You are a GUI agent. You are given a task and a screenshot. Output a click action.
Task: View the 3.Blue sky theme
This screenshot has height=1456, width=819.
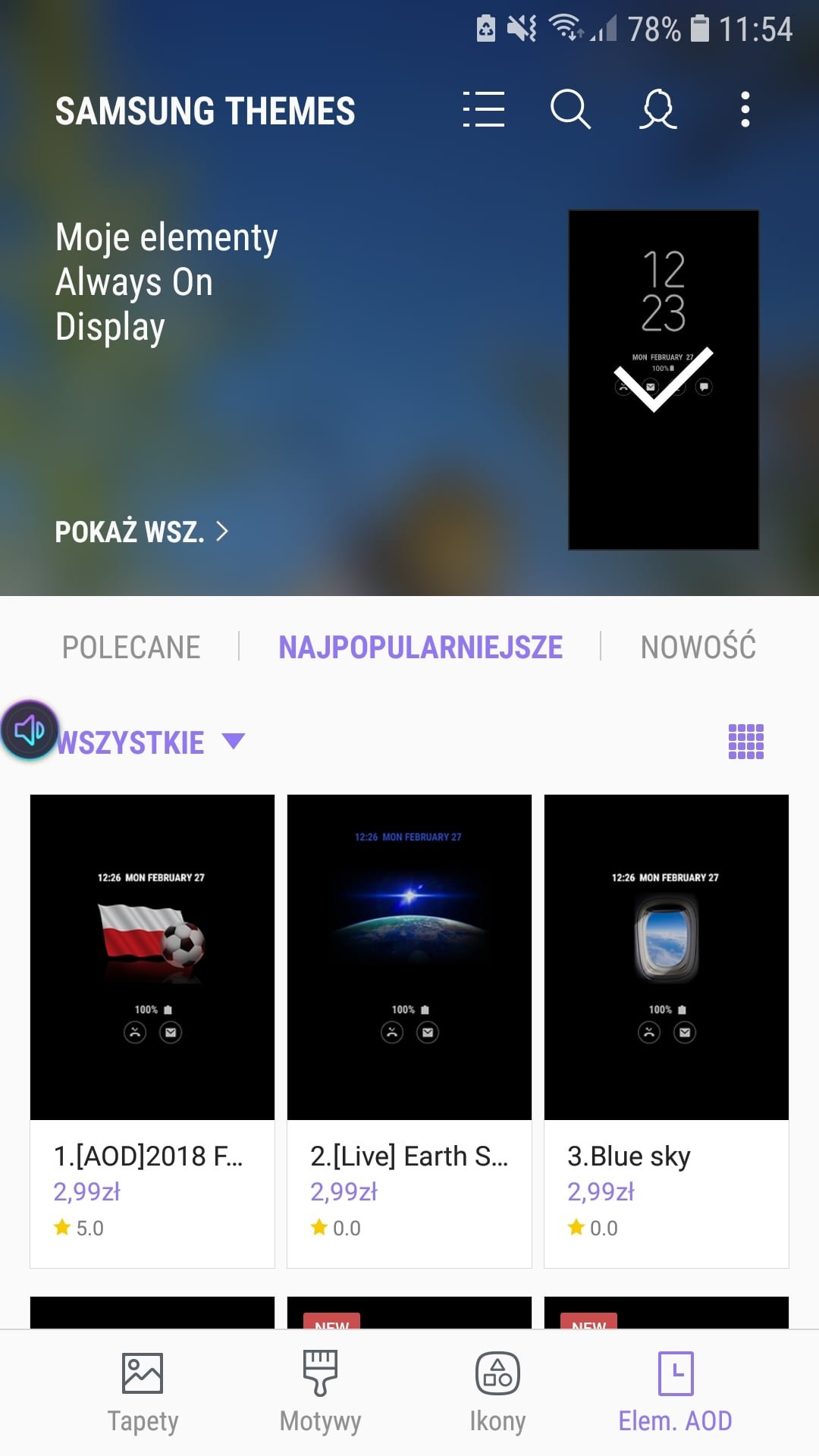coord(667,1030)
